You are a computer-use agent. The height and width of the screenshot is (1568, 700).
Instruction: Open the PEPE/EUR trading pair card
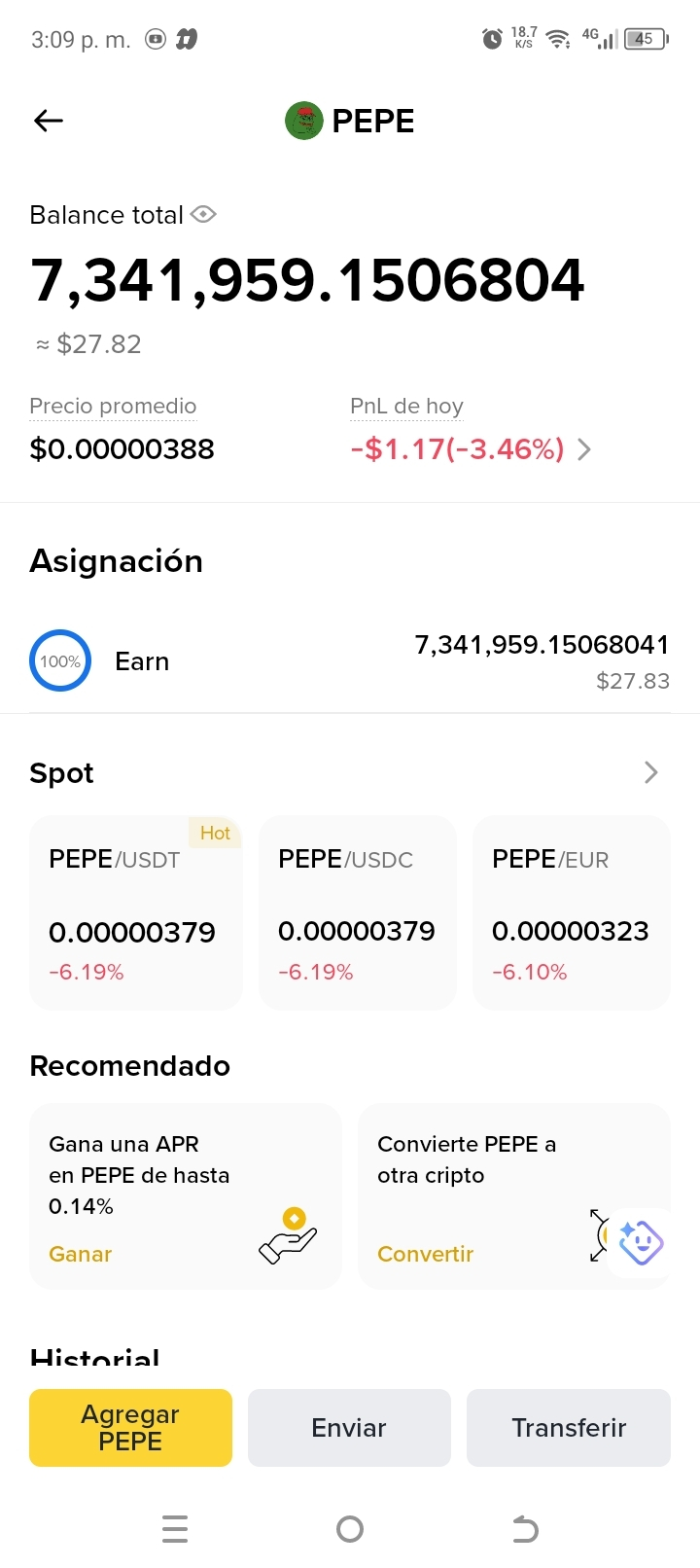(x=572, y=912)
